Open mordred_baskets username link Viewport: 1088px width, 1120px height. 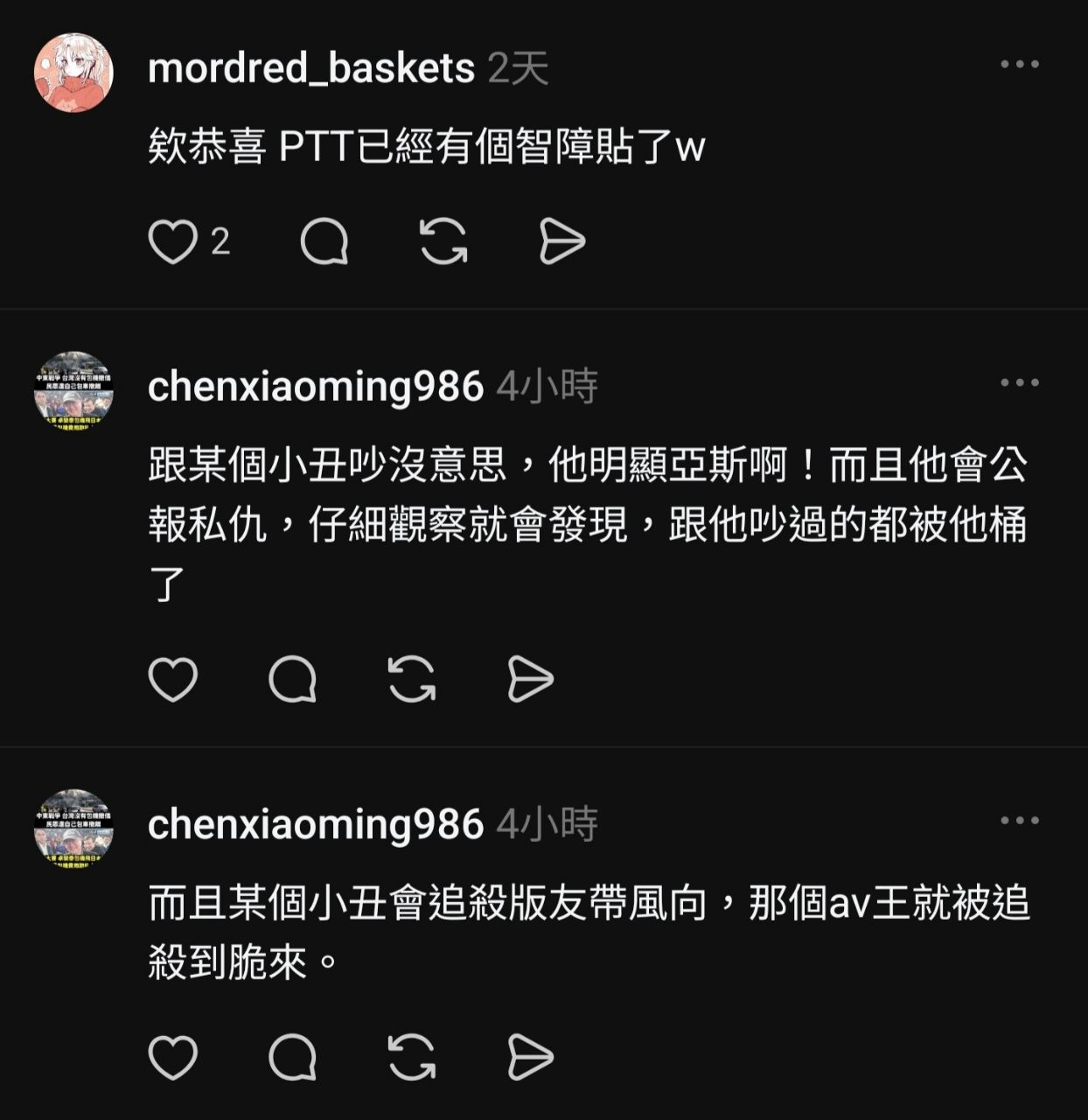pos(310,68)
